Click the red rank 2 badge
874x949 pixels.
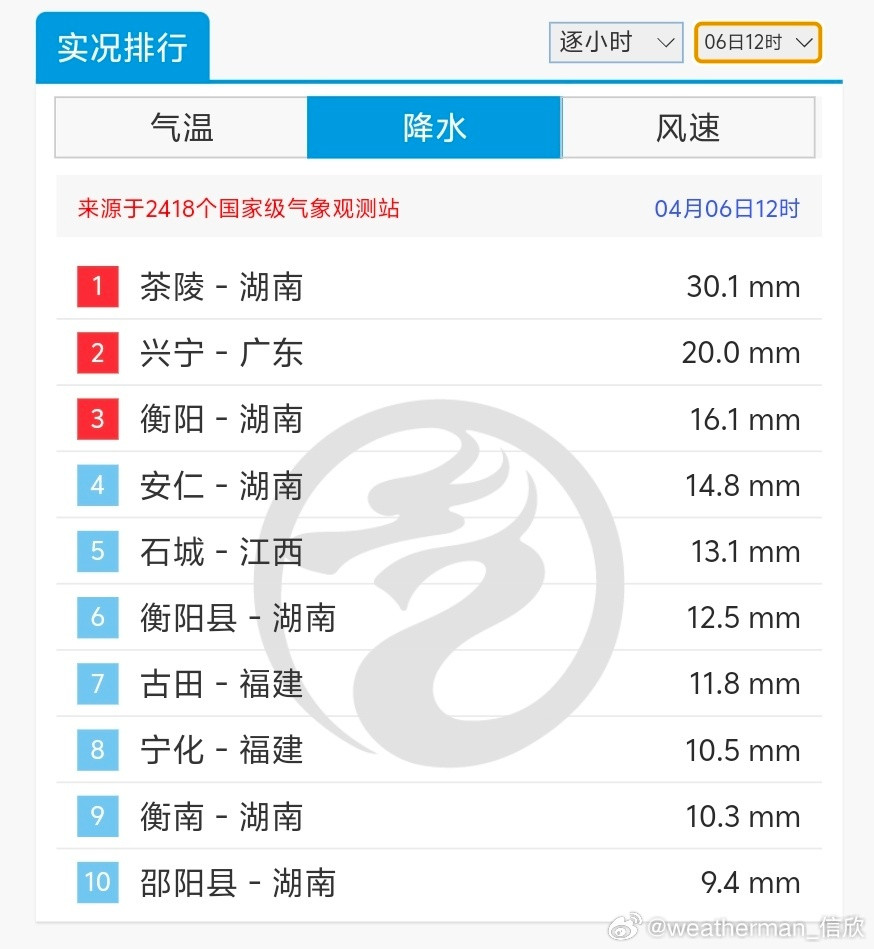pos(96,352)
